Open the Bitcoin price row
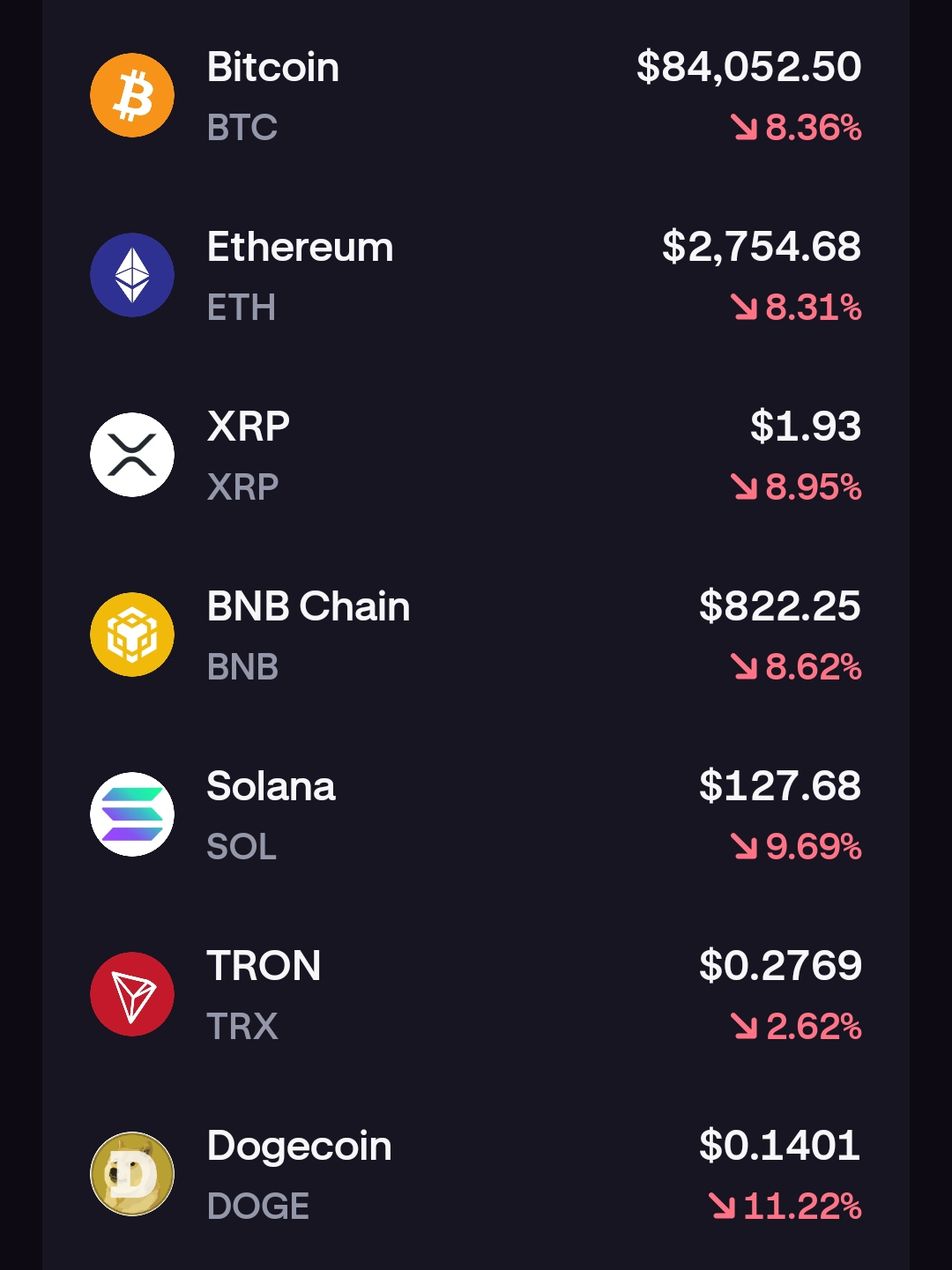 coord(476,96)
